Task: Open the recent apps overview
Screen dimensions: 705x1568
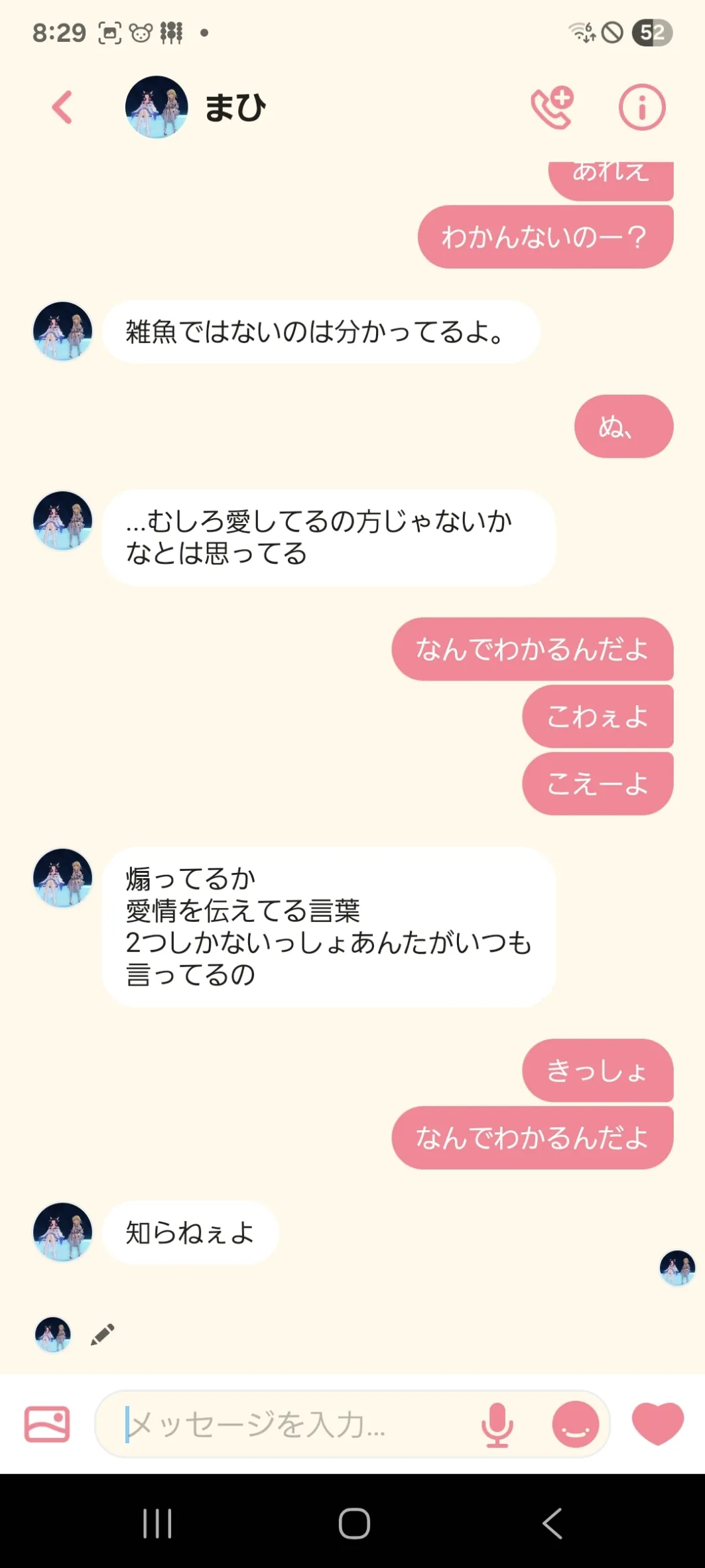Action: pyautogui.click(x=157, y=1523)
